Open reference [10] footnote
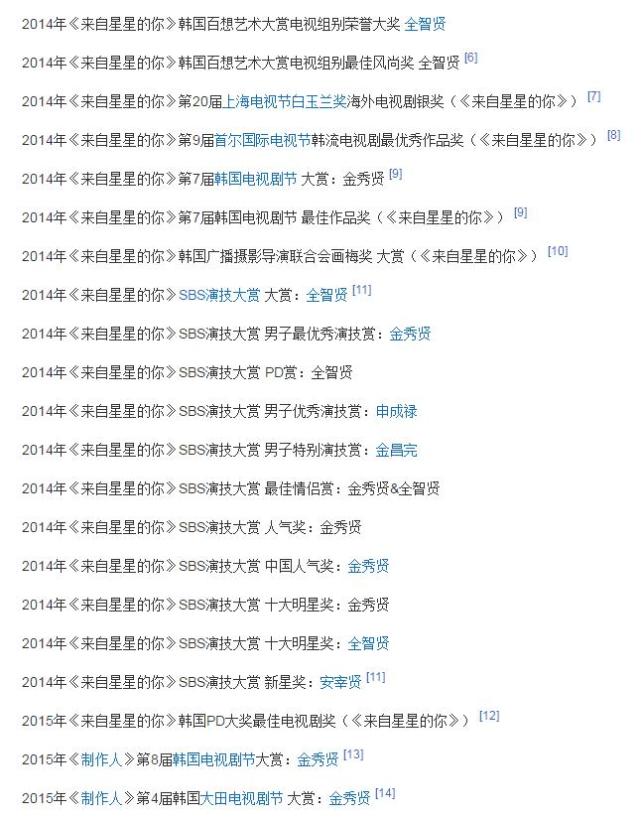The height and width of the screenshot is (818, 641). pos(558,251)
